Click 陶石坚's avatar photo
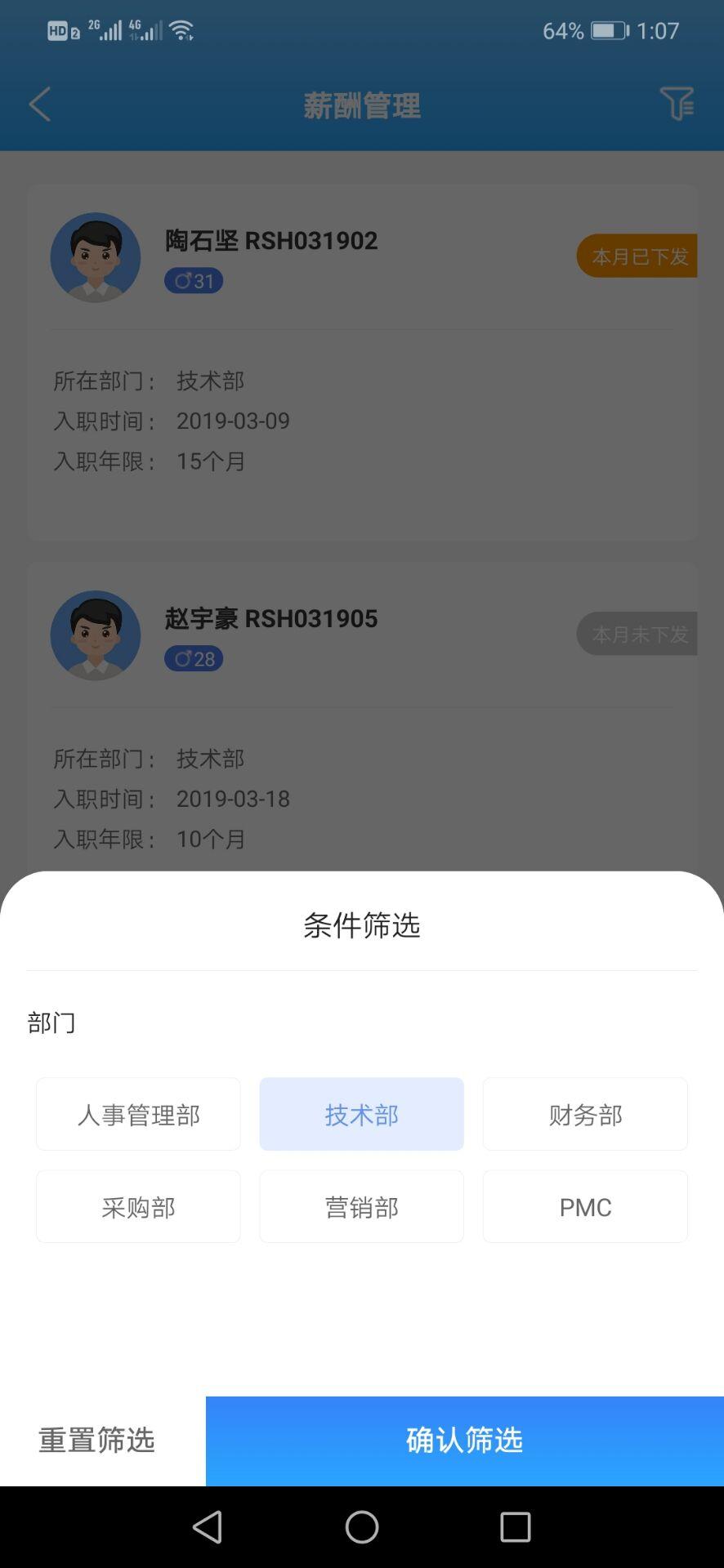The height and width of the screenshot is (1568, 724). click(95, 257)
